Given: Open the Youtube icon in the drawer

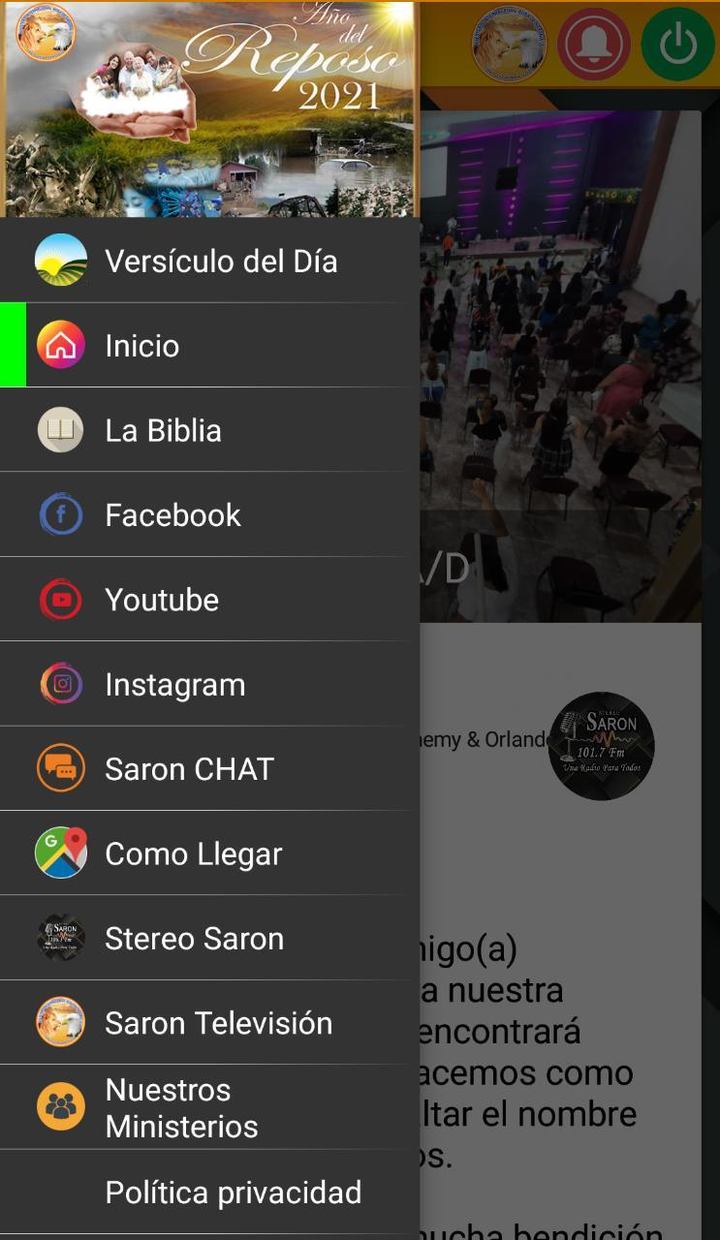Looking at the screenshot, I should [60, 599].
